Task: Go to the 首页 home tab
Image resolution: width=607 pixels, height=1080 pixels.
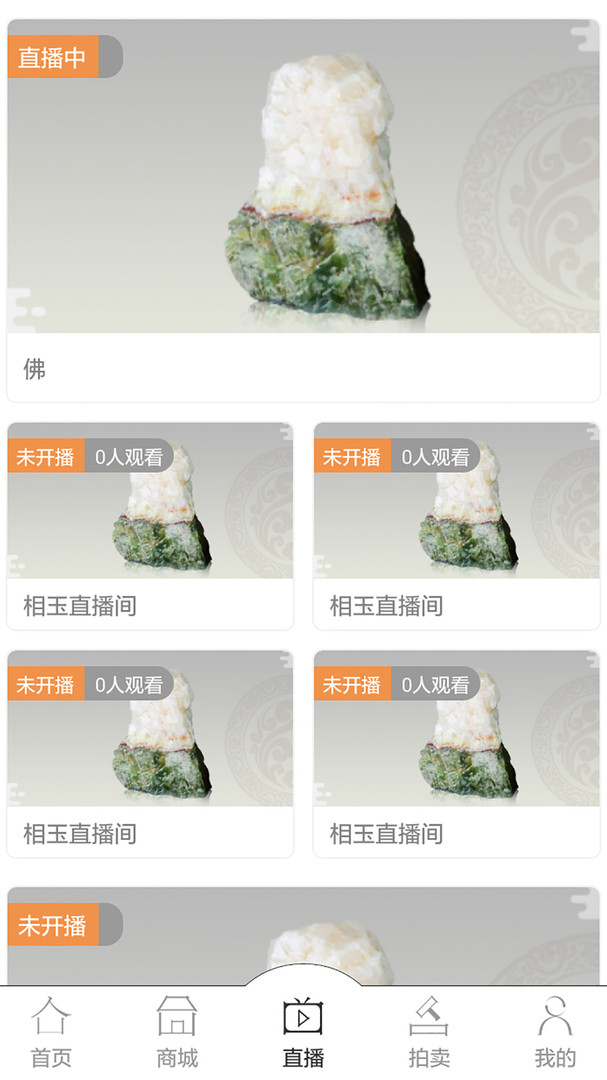Action: (x=51, y=1032)
